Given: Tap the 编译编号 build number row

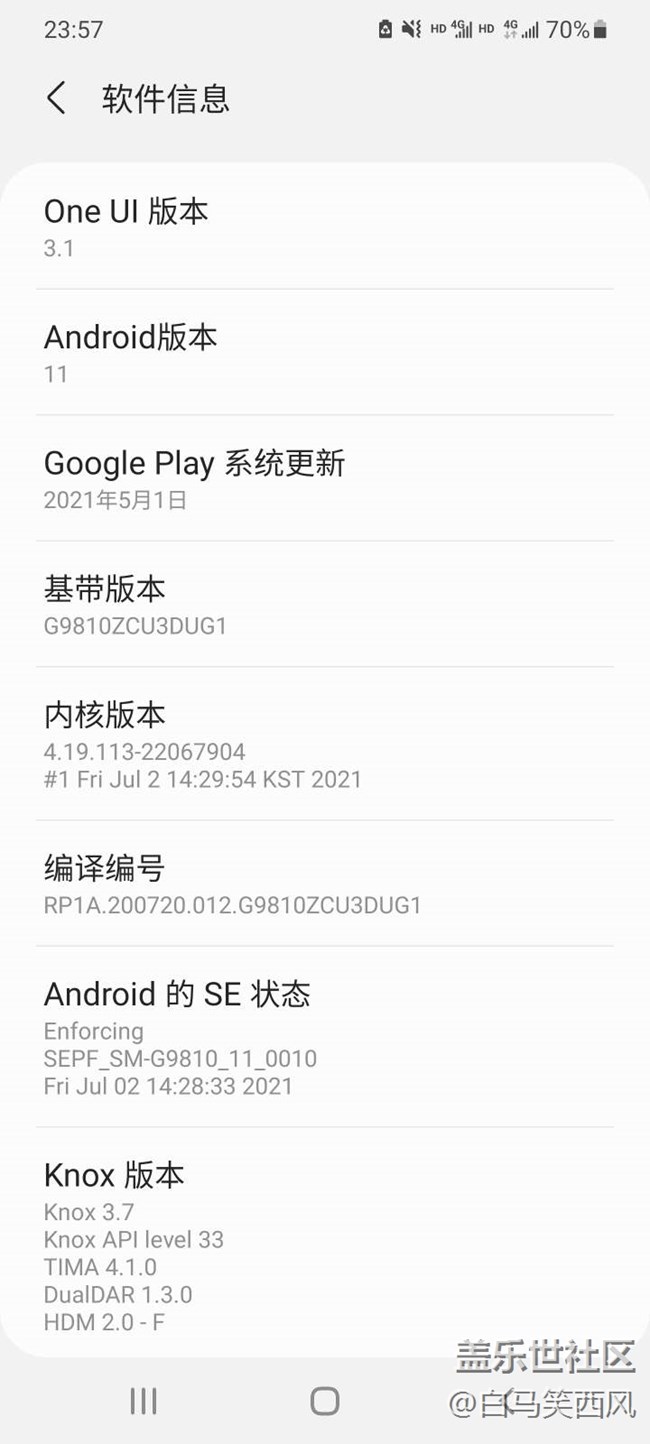Looking at the screenshot, I should point(324,884).
